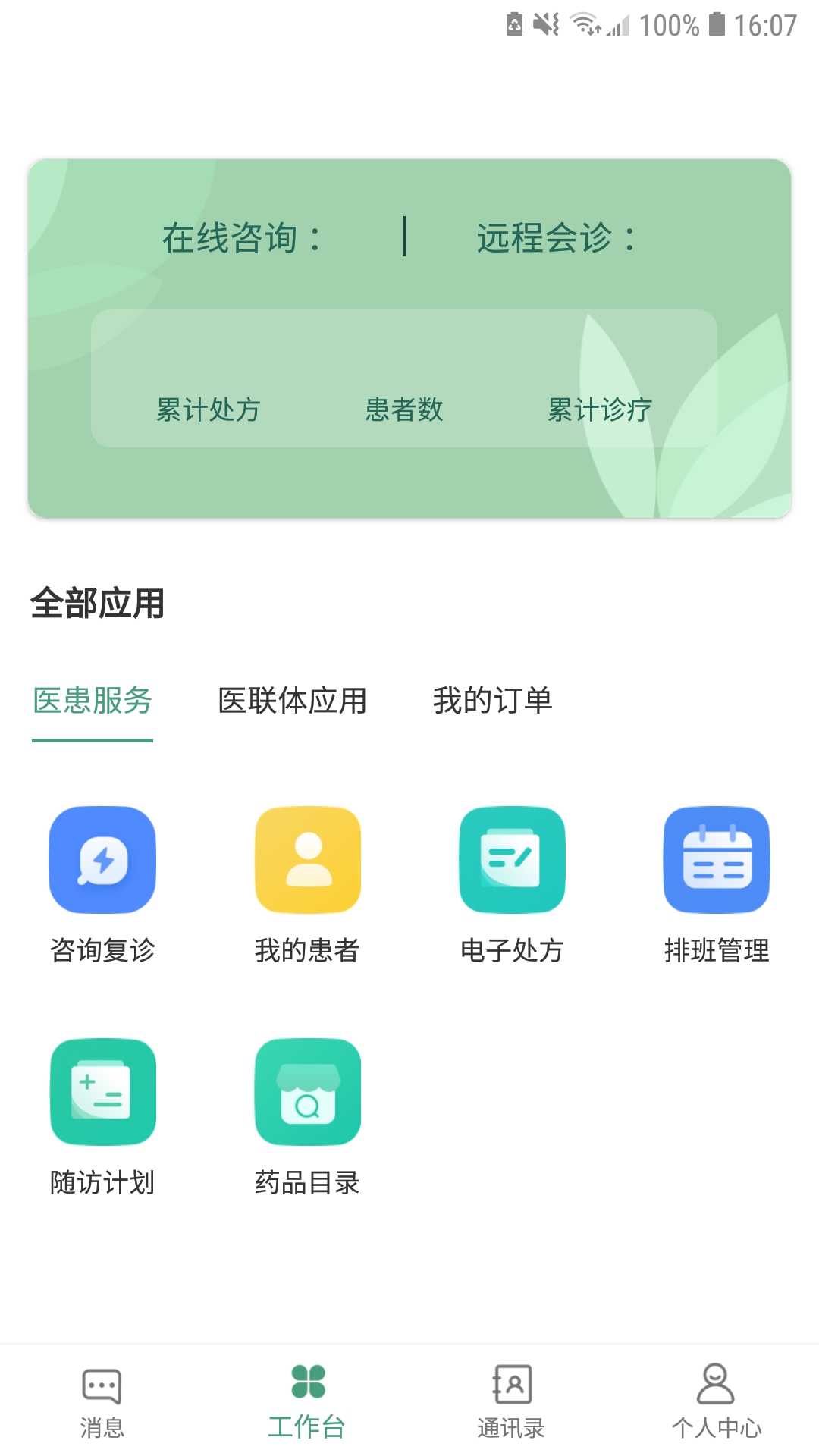
Task: Tap the 累计处方 statistic
Action: 207,410
